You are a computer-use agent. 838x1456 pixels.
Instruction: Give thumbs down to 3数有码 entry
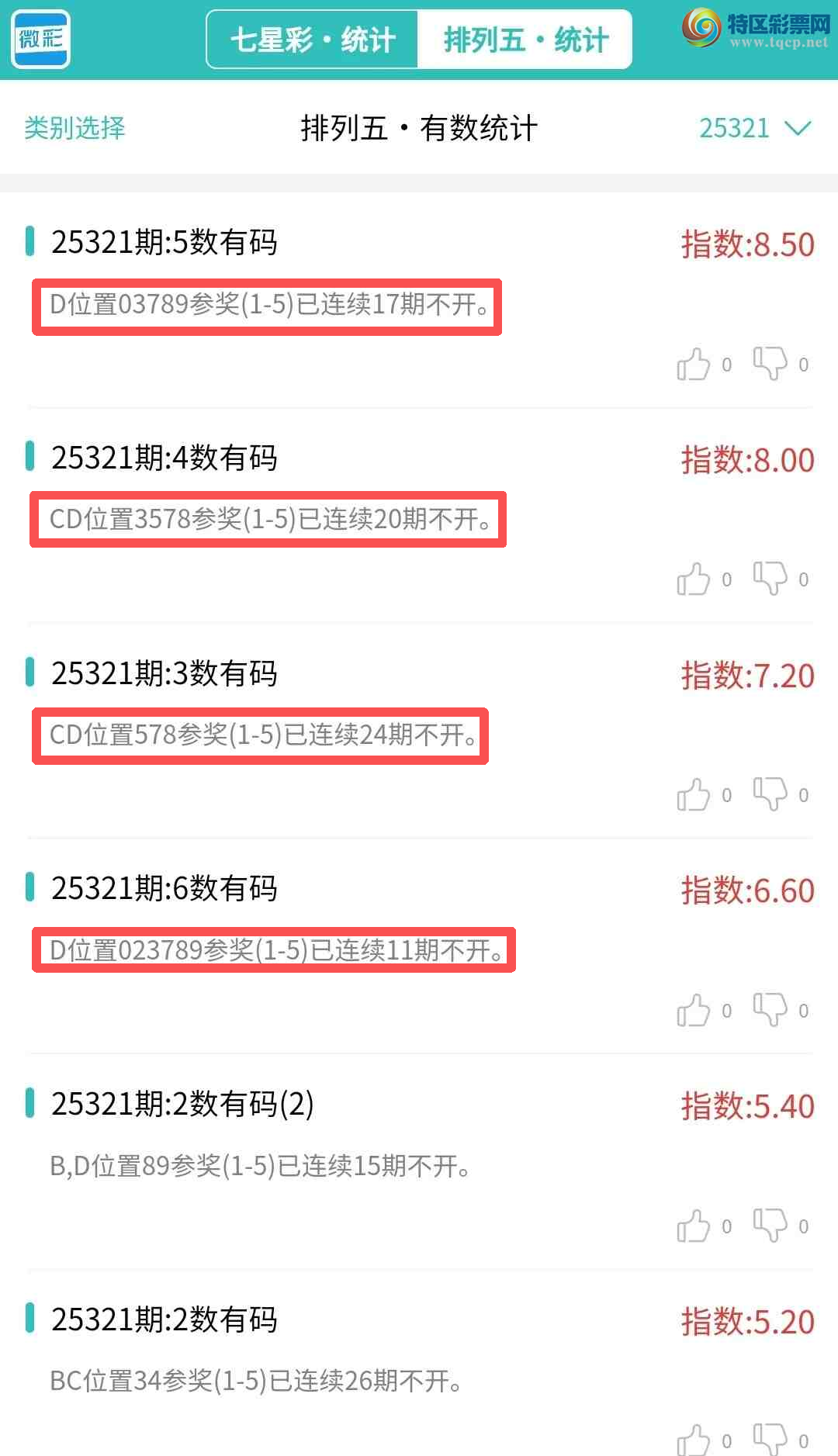click(x=770, y=794)
